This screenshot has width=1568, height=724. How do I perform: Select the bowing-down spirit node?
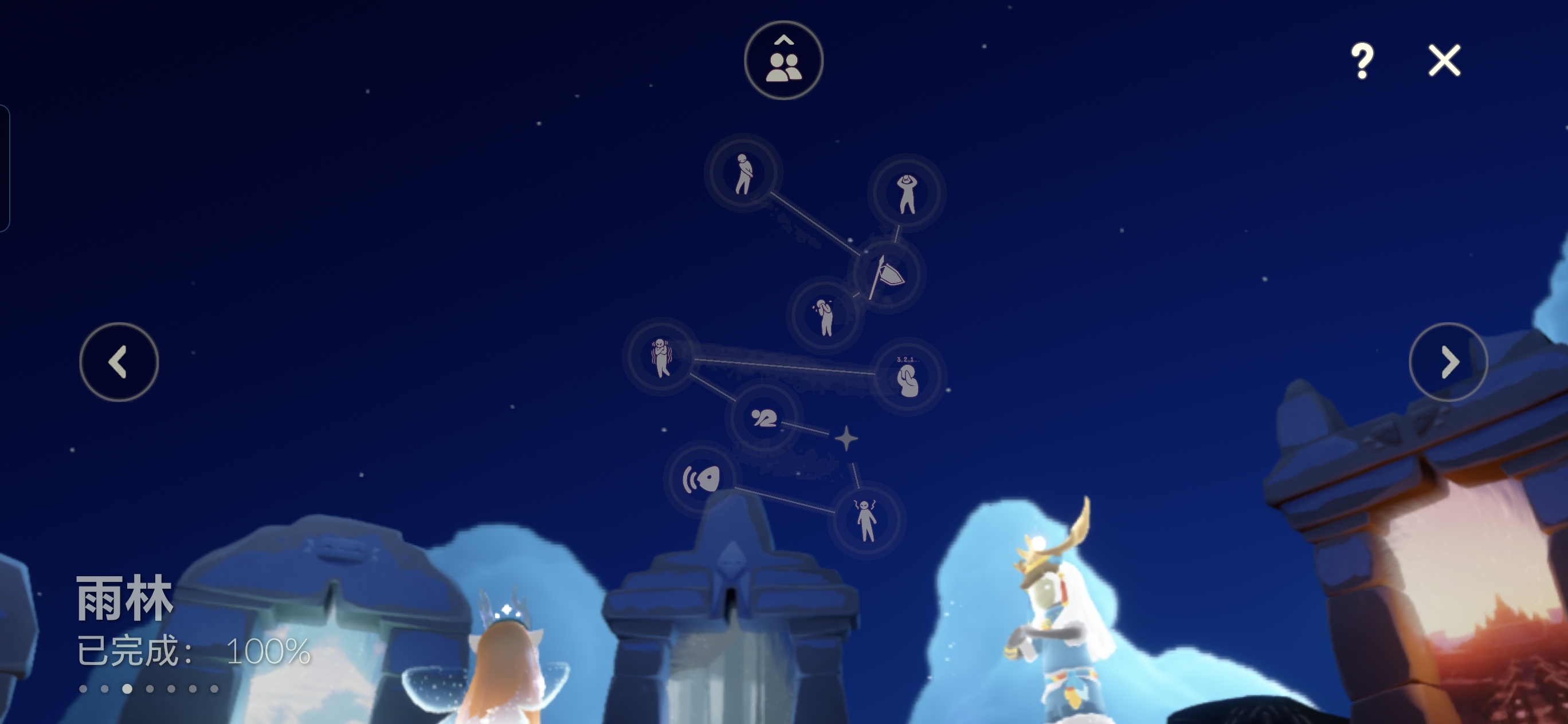pos(764,418)
